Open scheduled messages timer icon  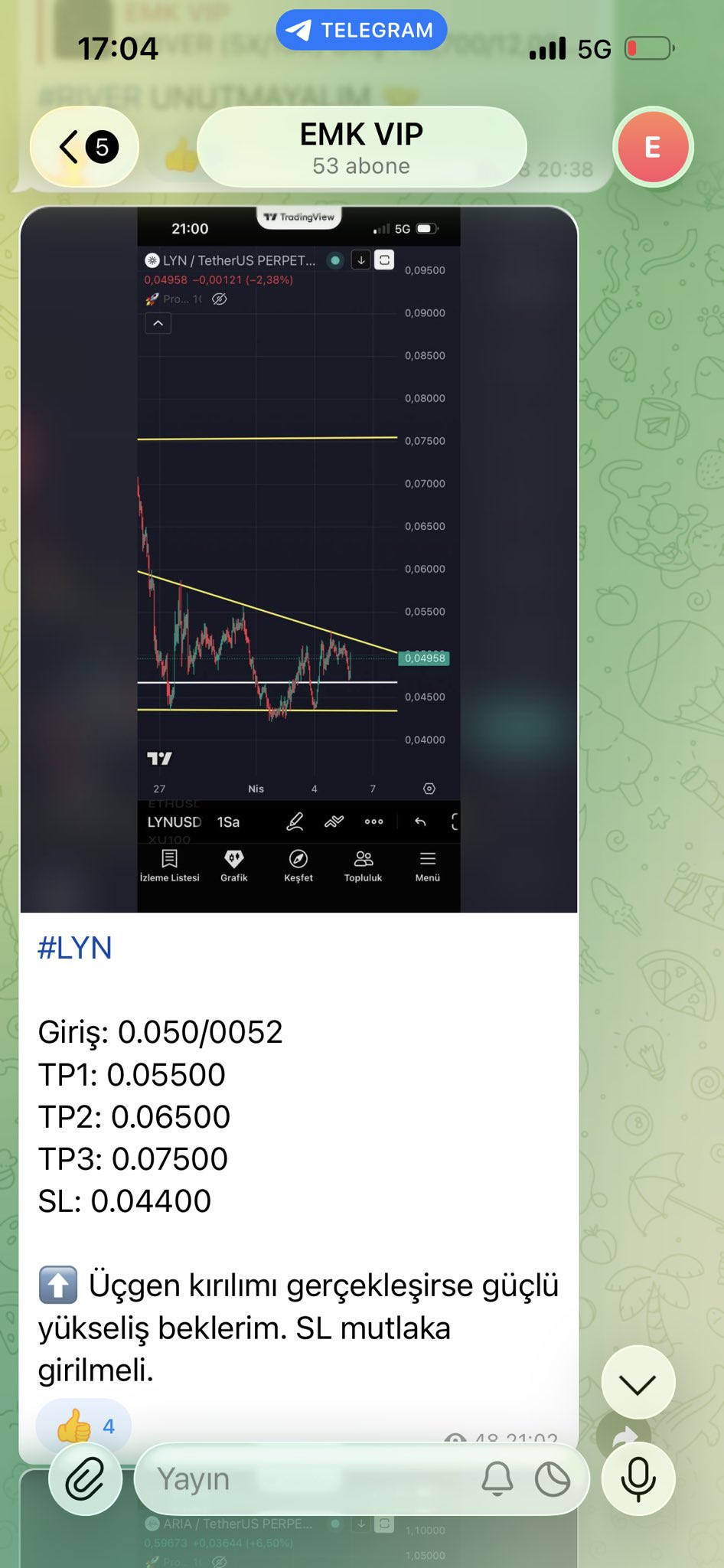553,1479
